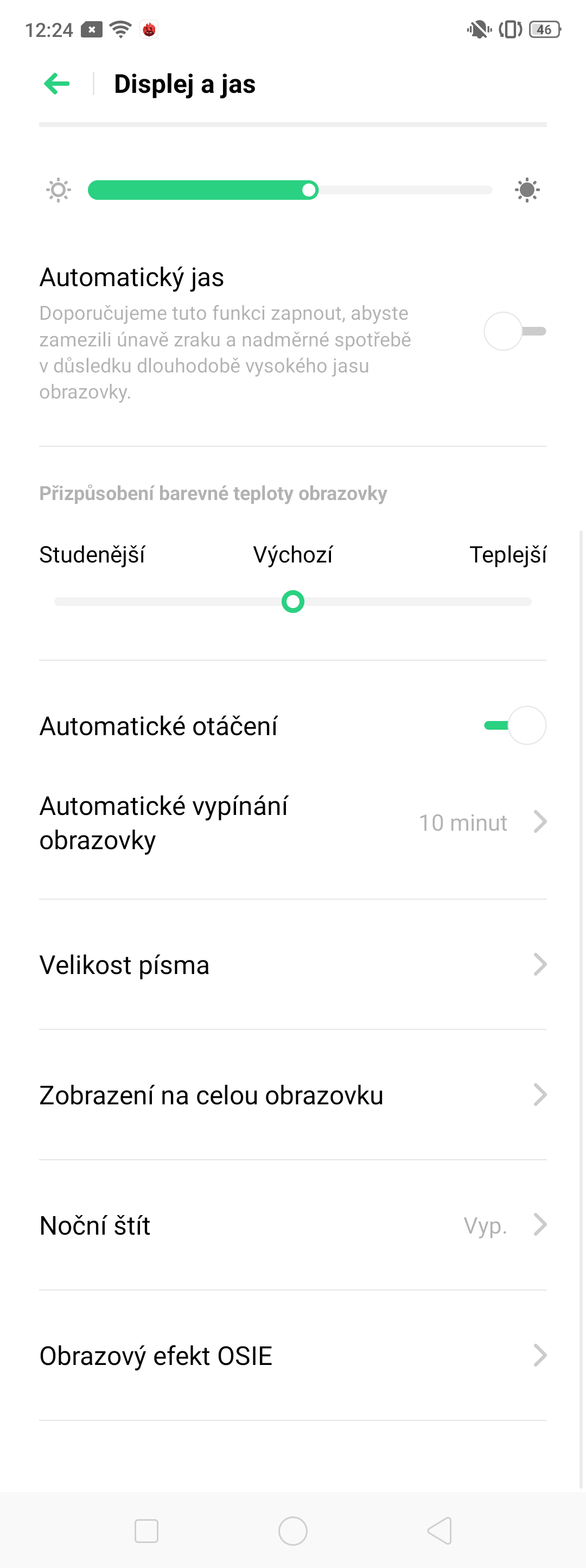Enable Automatický jas

pyautogui.click(x=515, y=332)
